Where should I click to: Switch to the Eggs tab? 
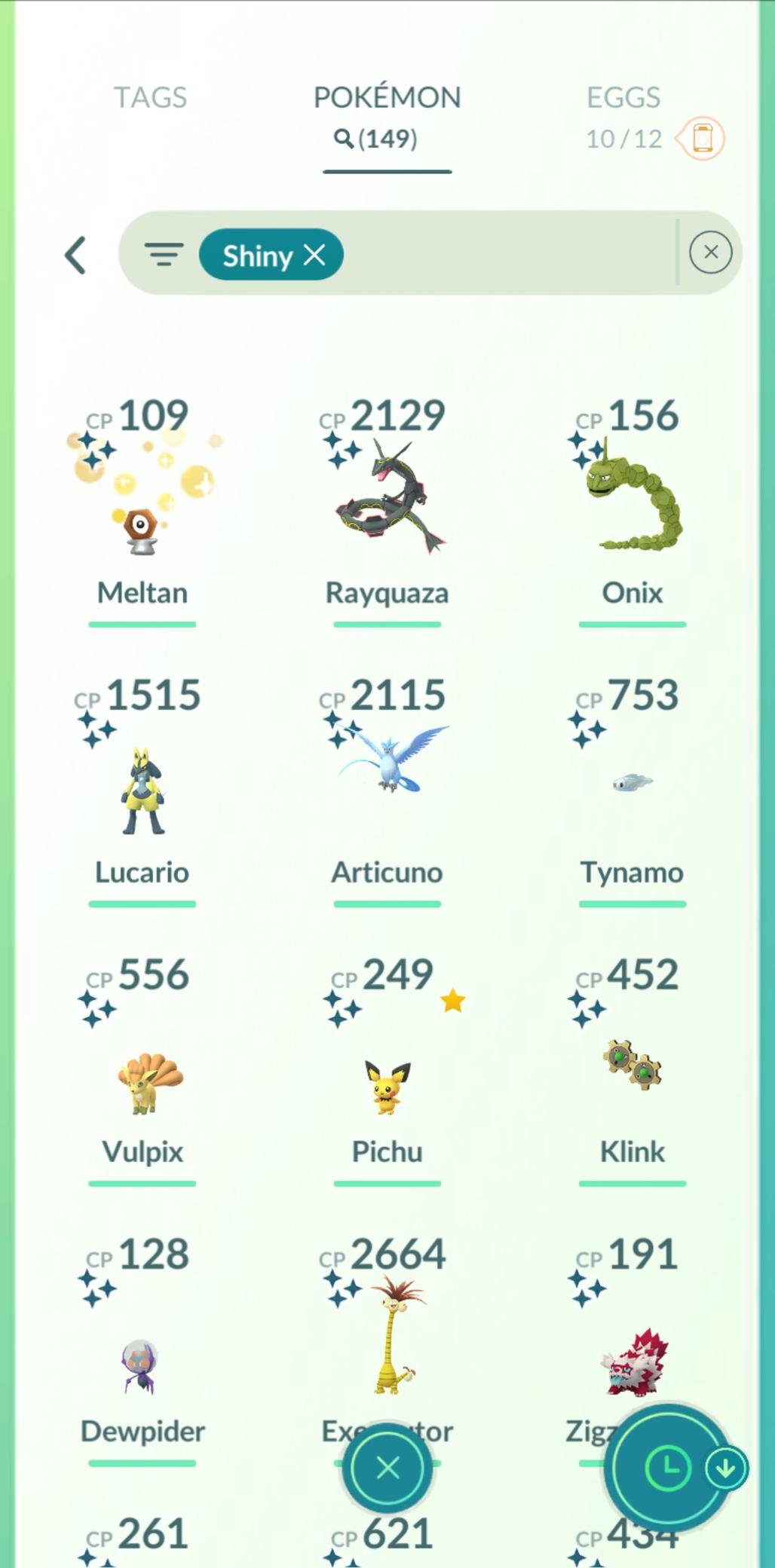(x=623, y=99)
